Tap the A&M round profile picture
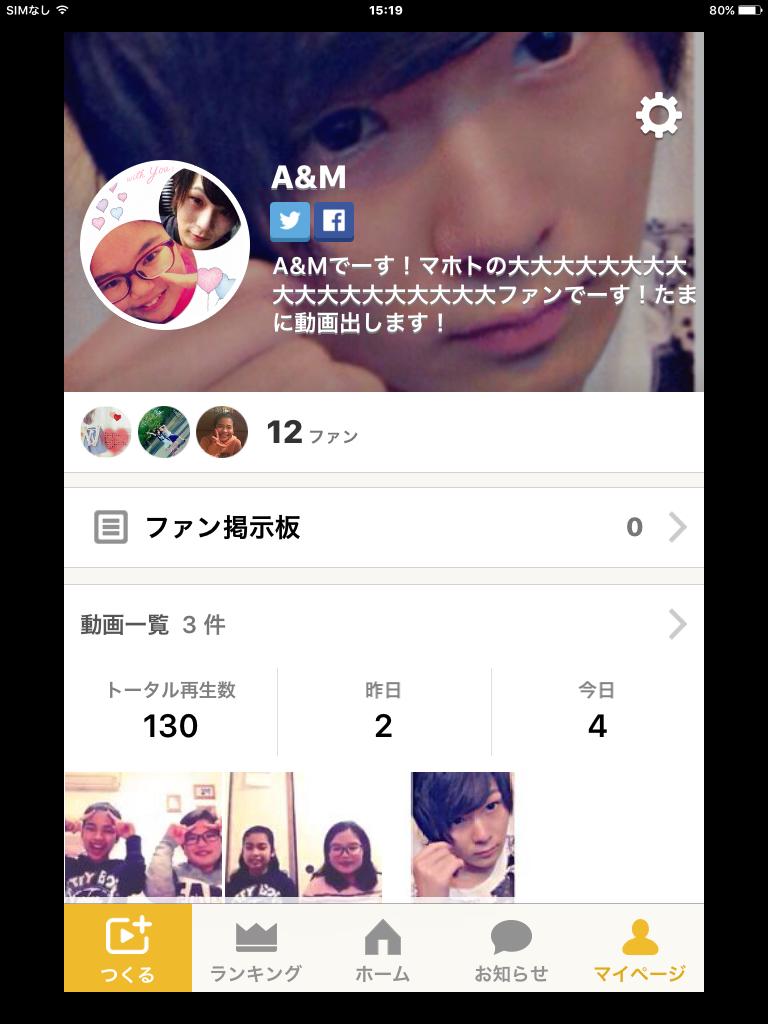Image resolution: width=768 pixels, height=1024 pixels. (x=165, y=245)
